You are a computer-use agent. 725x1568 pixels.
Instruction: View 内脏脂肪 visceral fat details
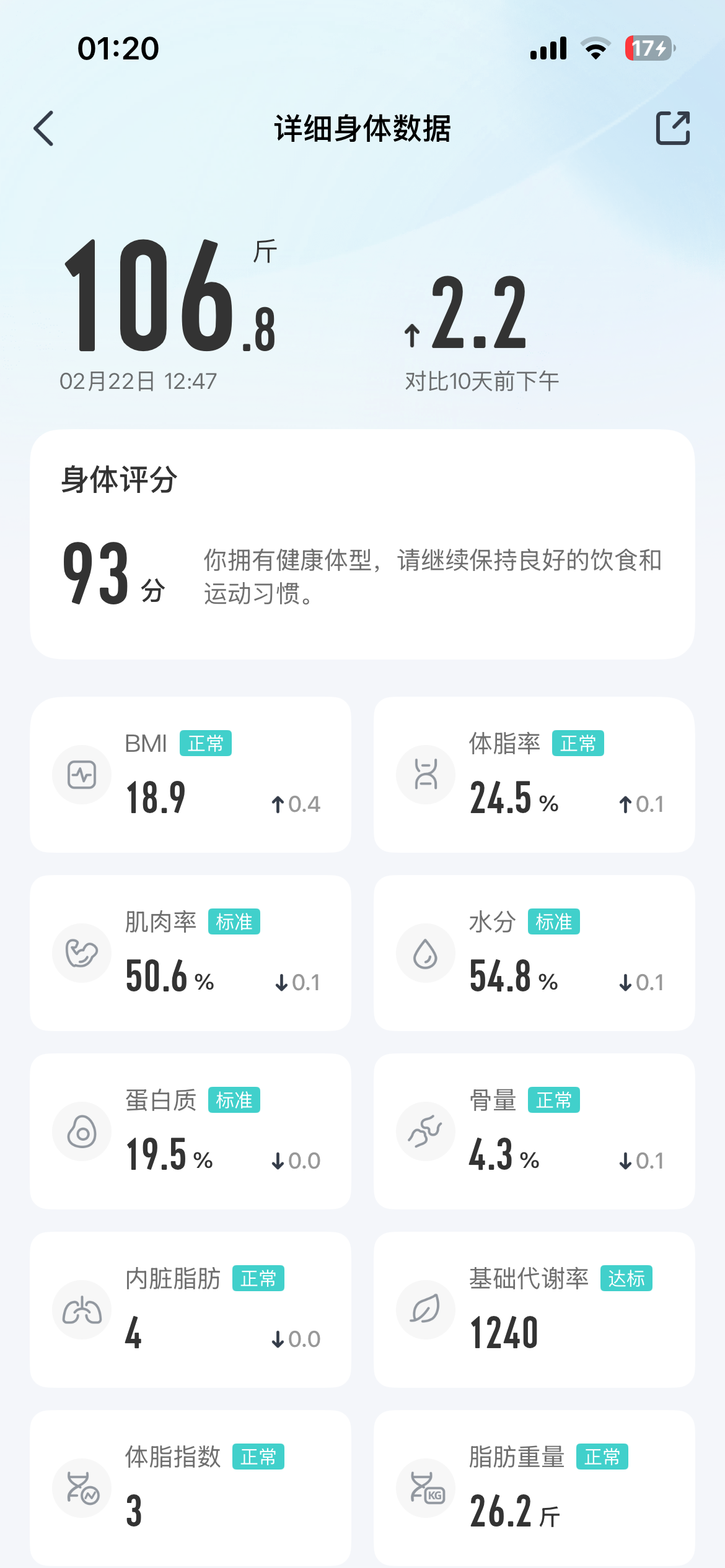click(190, 1310)
